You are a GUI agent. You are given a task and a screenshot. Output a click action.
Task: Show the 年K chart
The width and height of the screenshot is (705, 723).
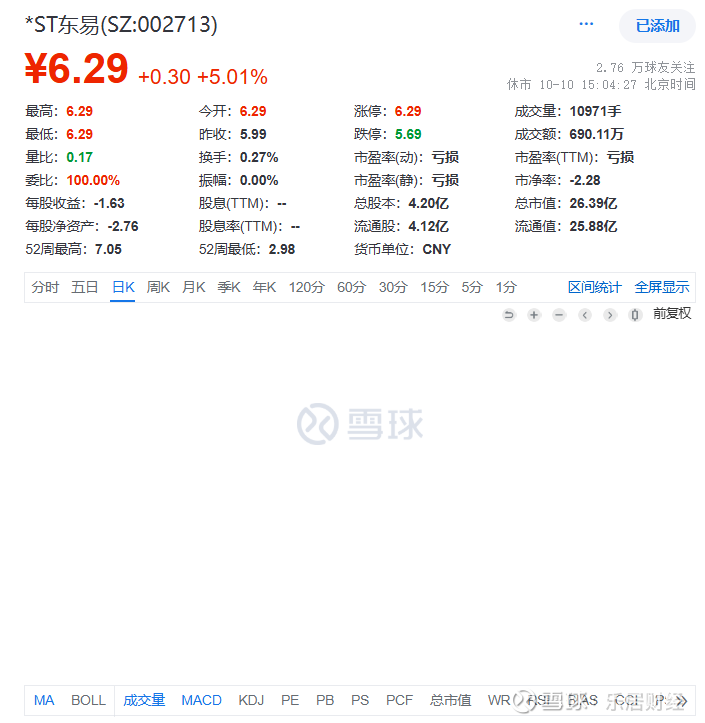tap(264, 287)
